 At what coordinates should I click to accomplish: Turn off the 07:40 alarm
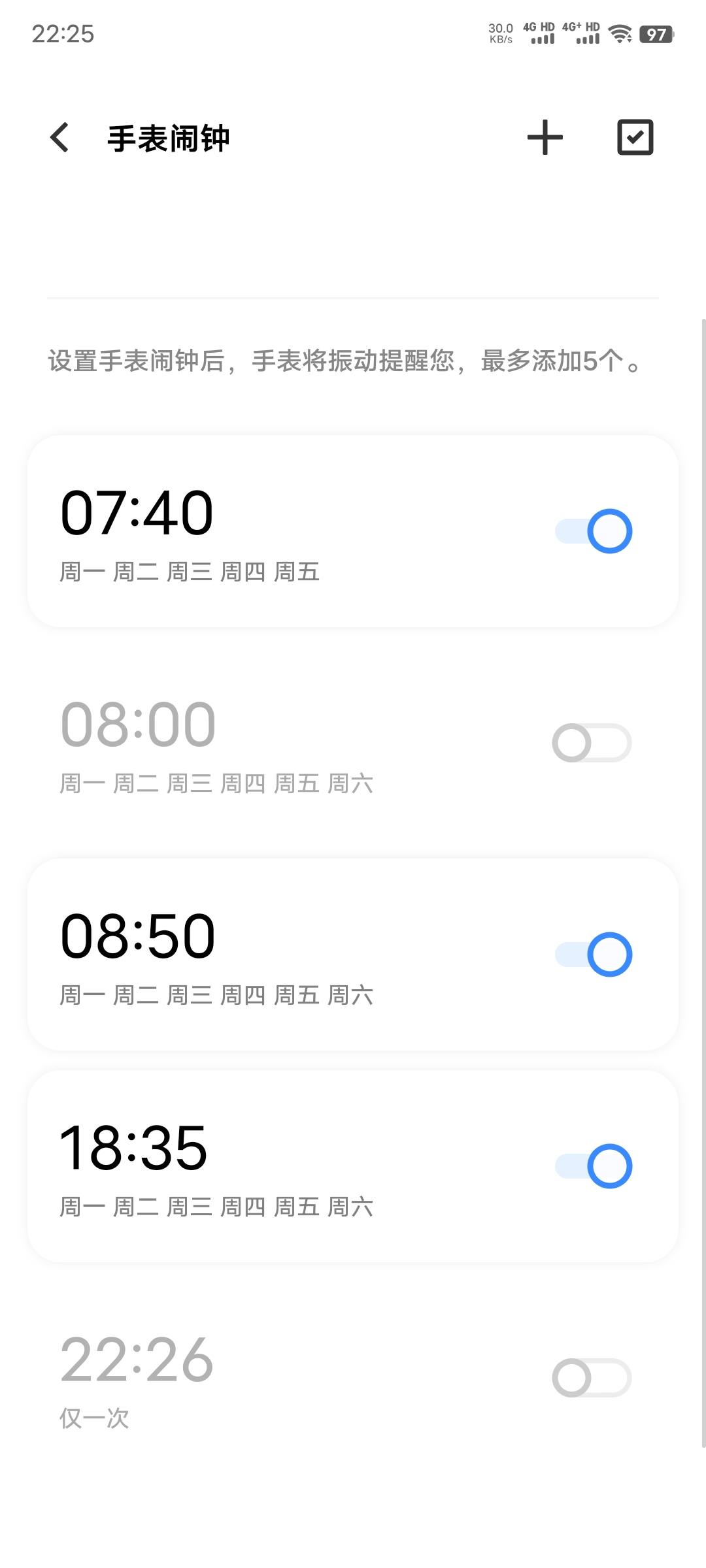click(594, 531)
